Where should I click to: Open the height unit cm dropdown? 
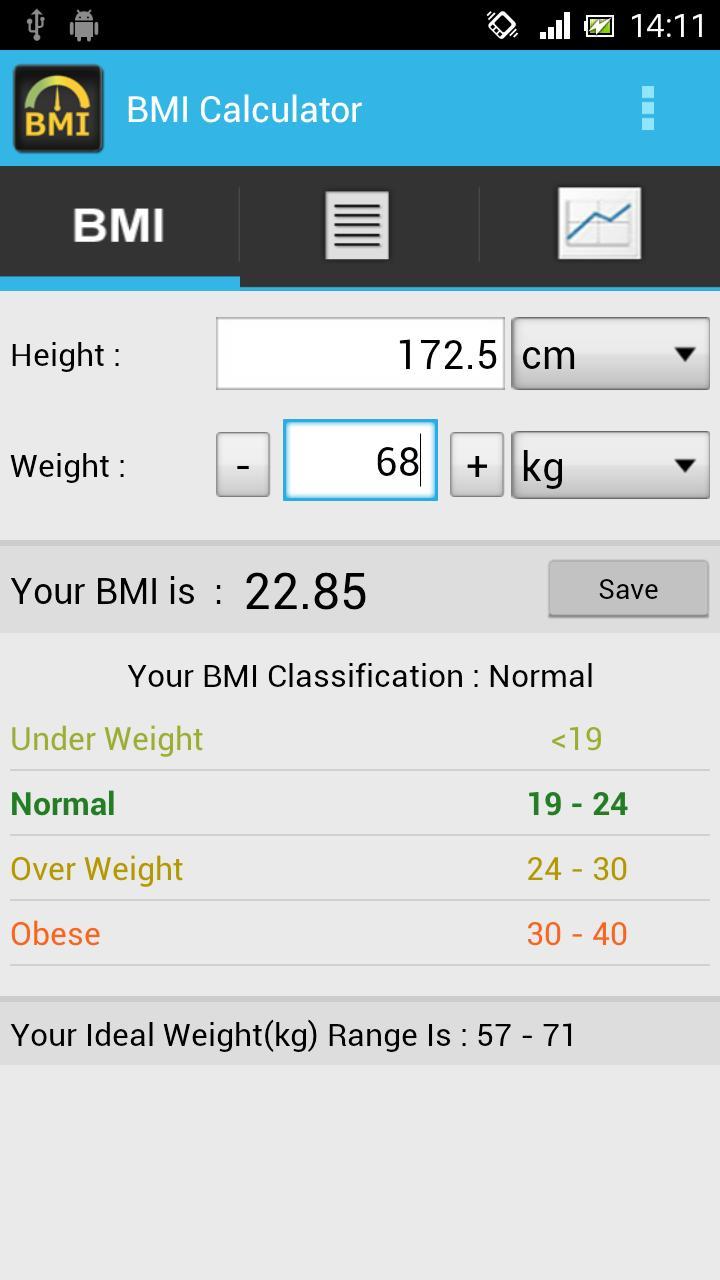pyautogui.click(x=610, y=353)
